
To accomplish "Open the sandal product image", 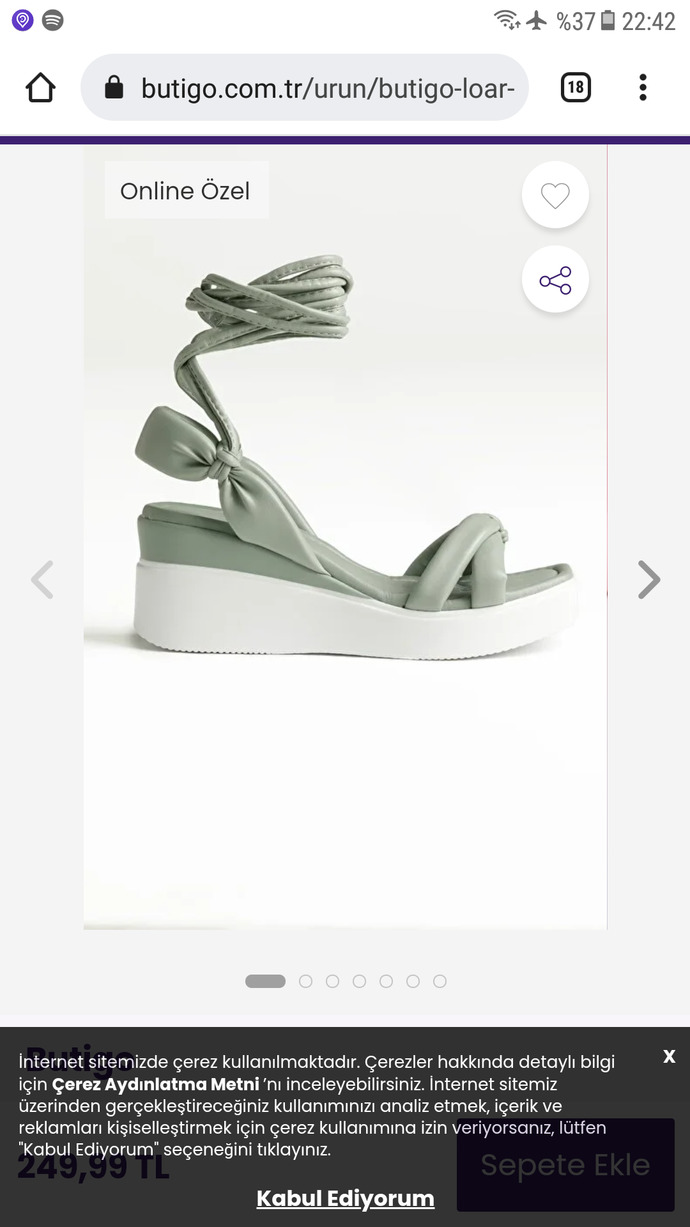I will point(345,538).
